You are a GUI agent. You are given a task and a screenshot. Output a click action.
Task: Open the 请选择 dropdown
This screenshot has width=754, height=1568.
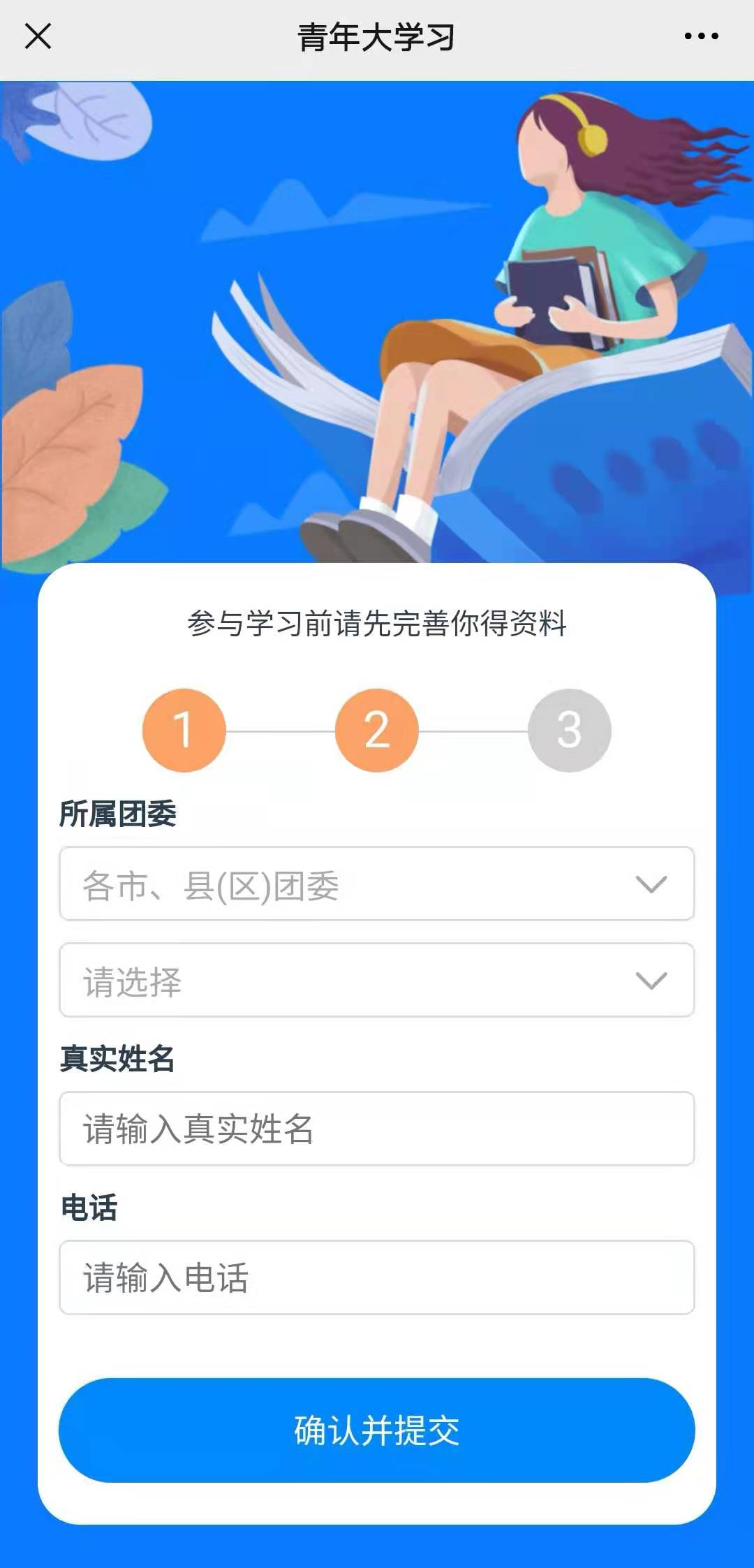tap(376, 980)
